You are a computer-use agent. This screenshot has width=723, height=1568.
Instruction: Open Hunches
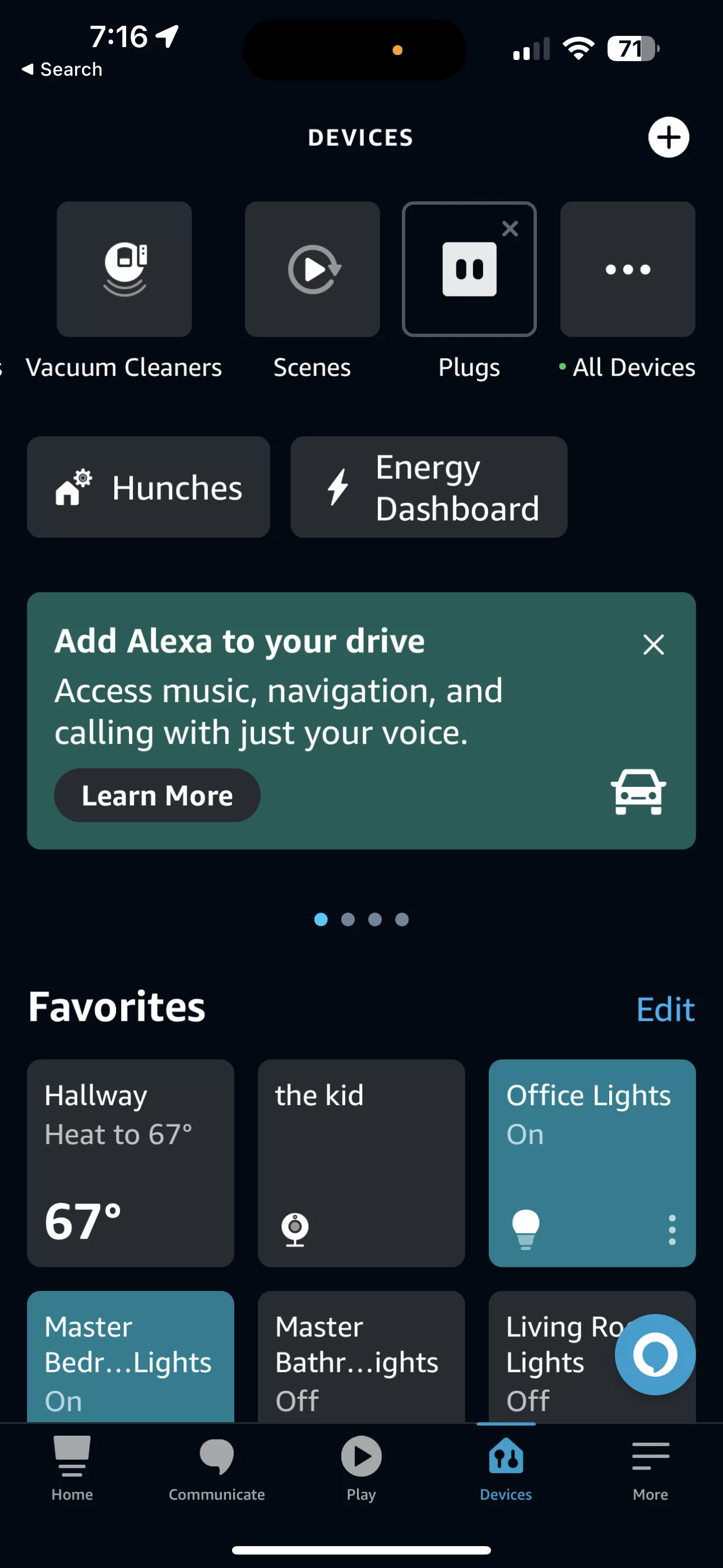149,487
